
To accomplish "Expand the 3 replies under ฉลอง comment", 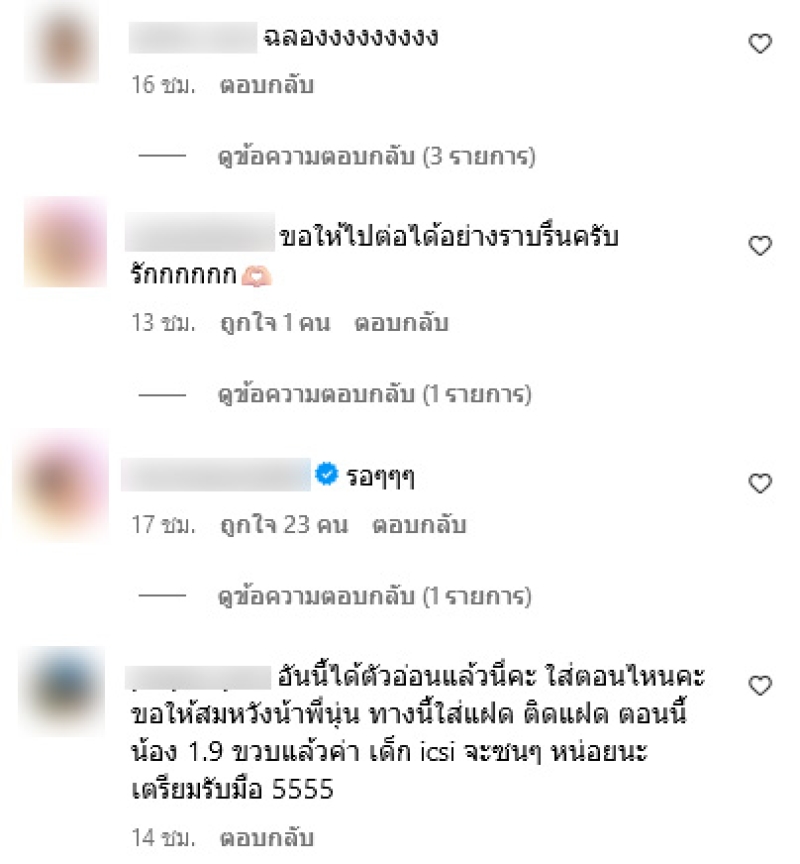I will [377, 157].
